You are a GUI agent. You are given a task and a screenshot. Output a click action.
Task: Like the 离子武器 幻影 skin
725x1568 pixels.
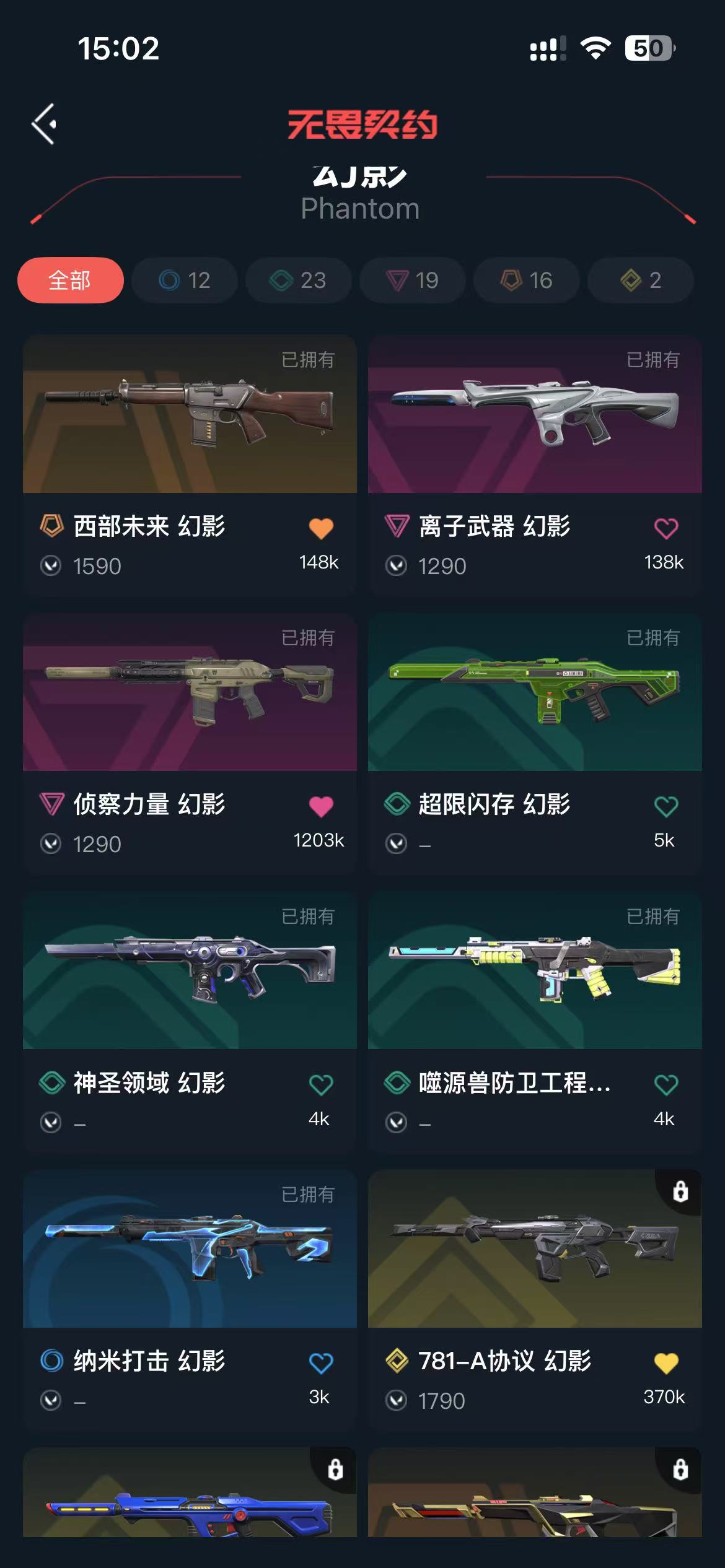point(666,528)
